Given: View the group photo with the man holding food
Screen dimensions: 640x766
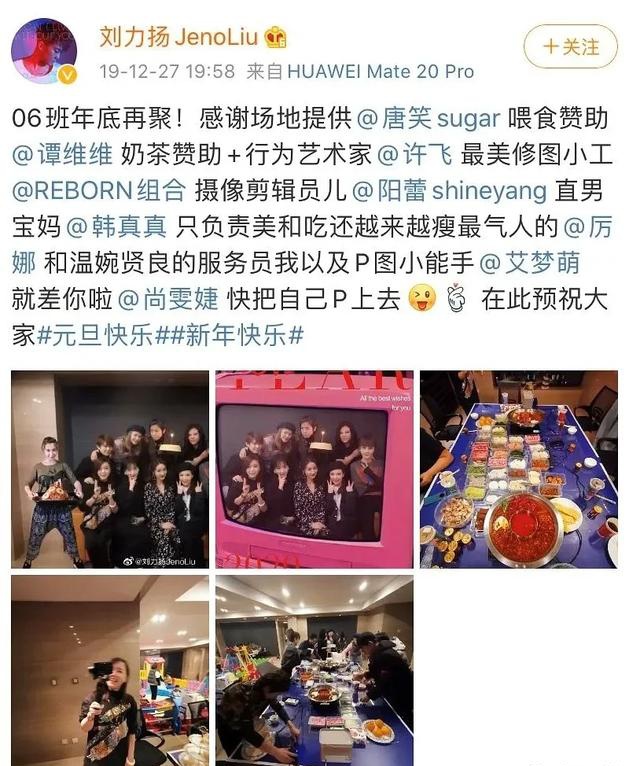Looking at the screenshot, I should pyautogui.click(x=110, y=469).
